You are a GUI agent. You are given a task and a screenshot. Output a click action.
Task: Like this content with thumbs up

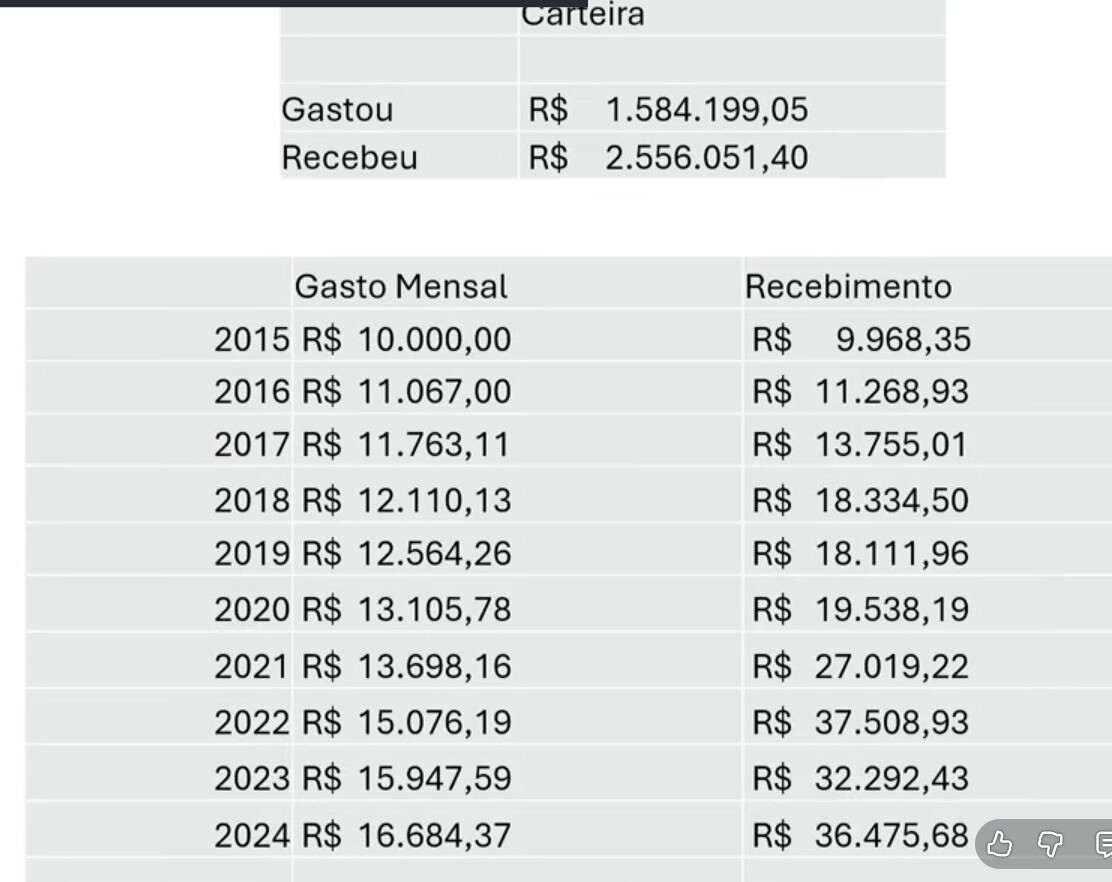pyautogui.click(x=999, y=845)
